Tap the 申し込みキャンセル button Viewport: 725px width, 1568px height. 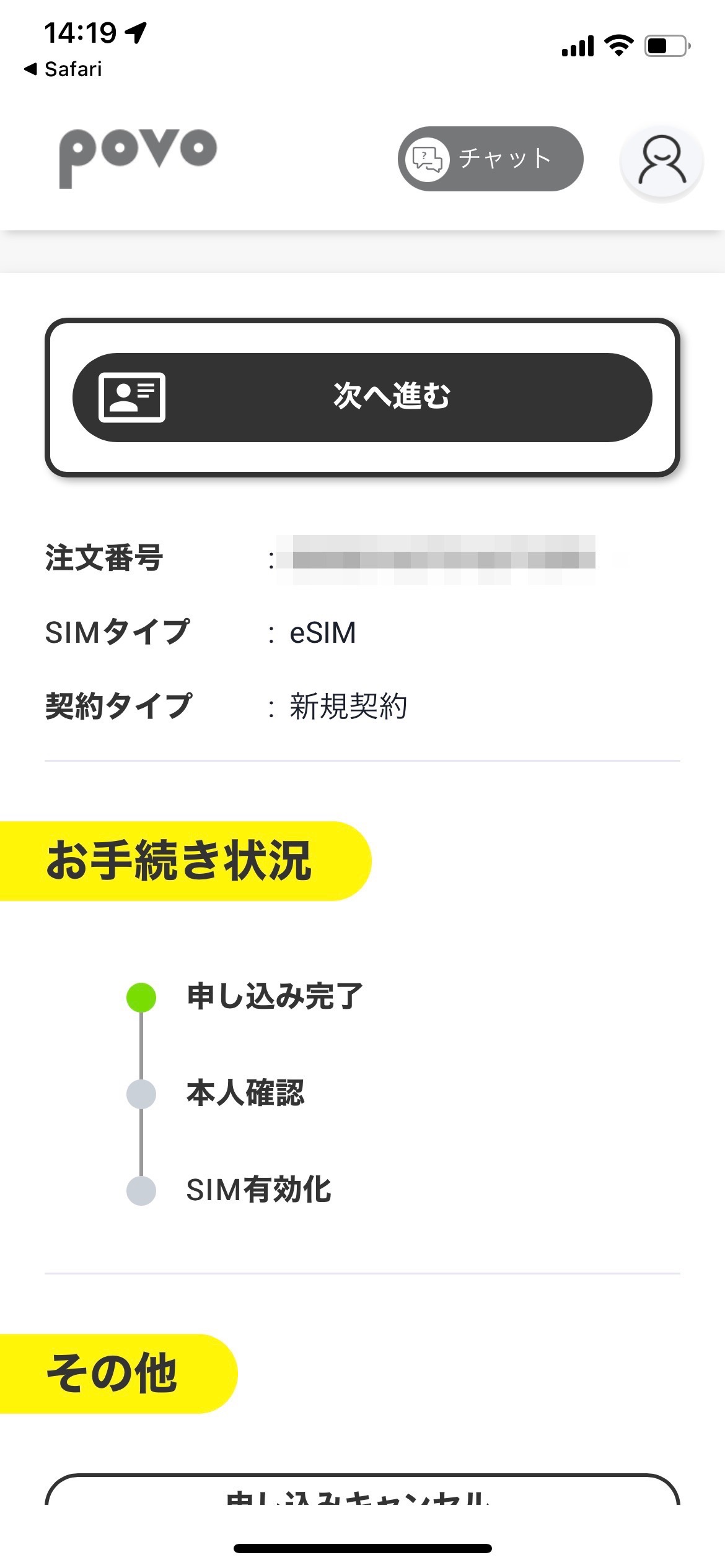(x=362, y=1491)
